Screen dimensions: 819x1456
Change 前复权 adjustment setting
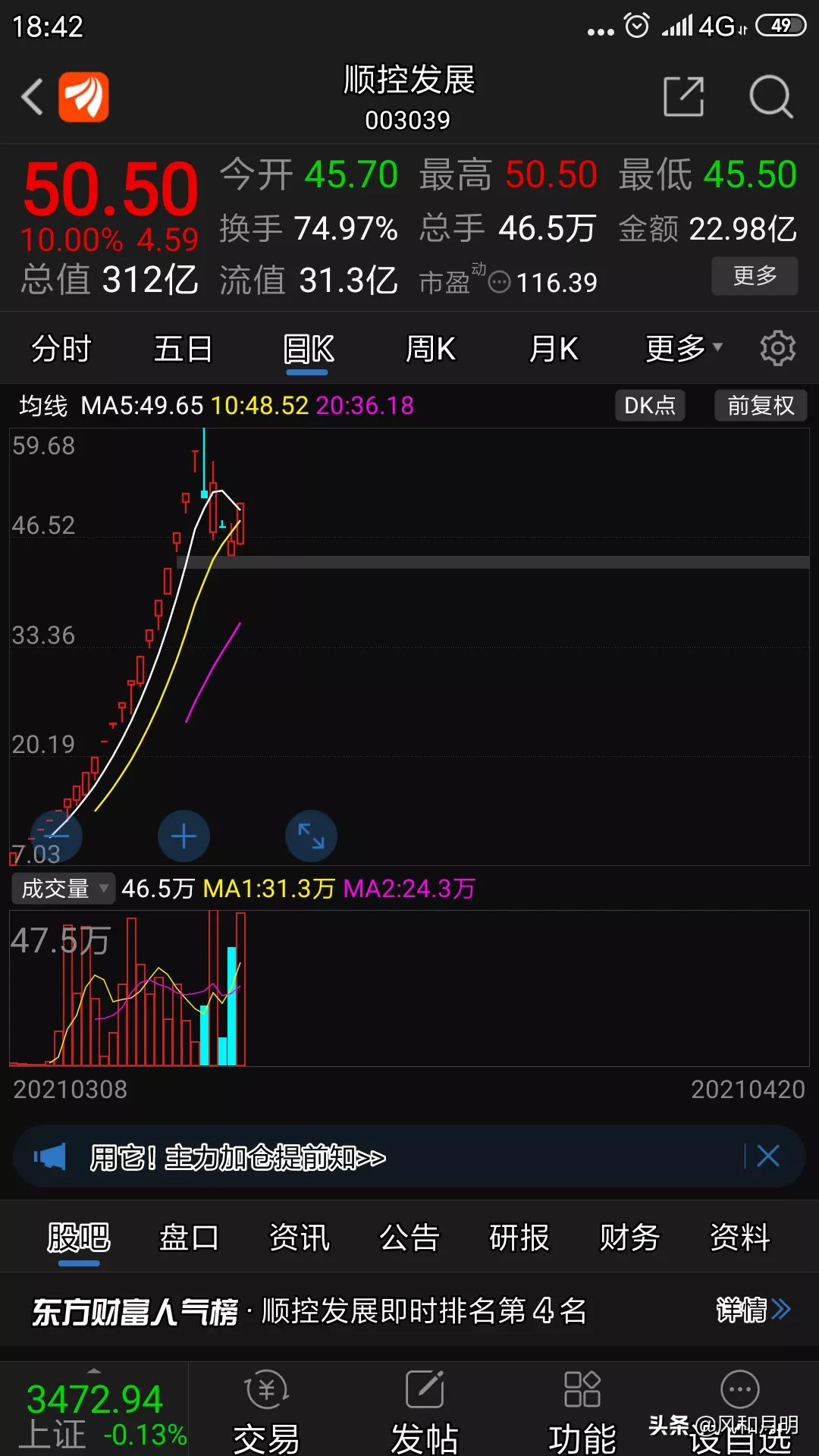coord(760,406)
